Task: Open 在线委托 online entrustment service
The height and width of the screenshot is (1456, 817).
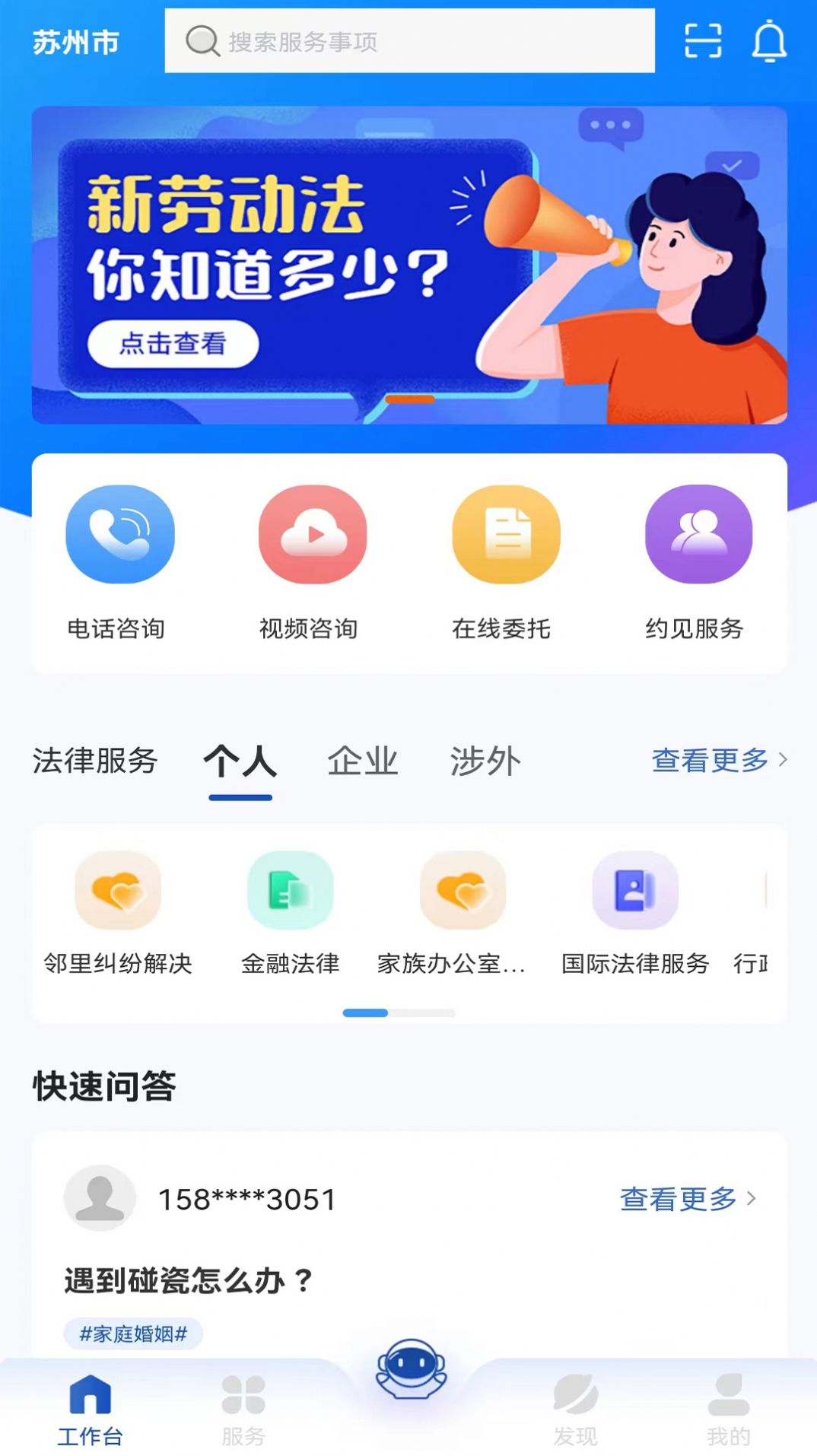Action: click(505, 535)
